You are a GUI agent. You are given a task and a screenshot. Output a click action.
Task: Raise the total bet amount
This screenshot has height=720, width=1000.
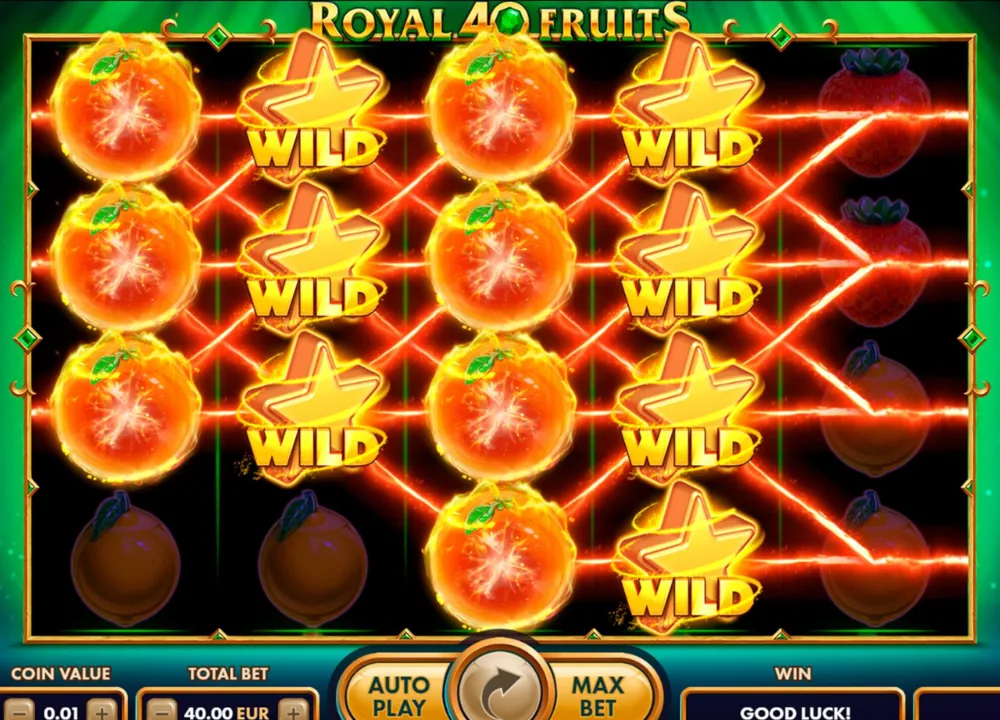pos(294,711)
